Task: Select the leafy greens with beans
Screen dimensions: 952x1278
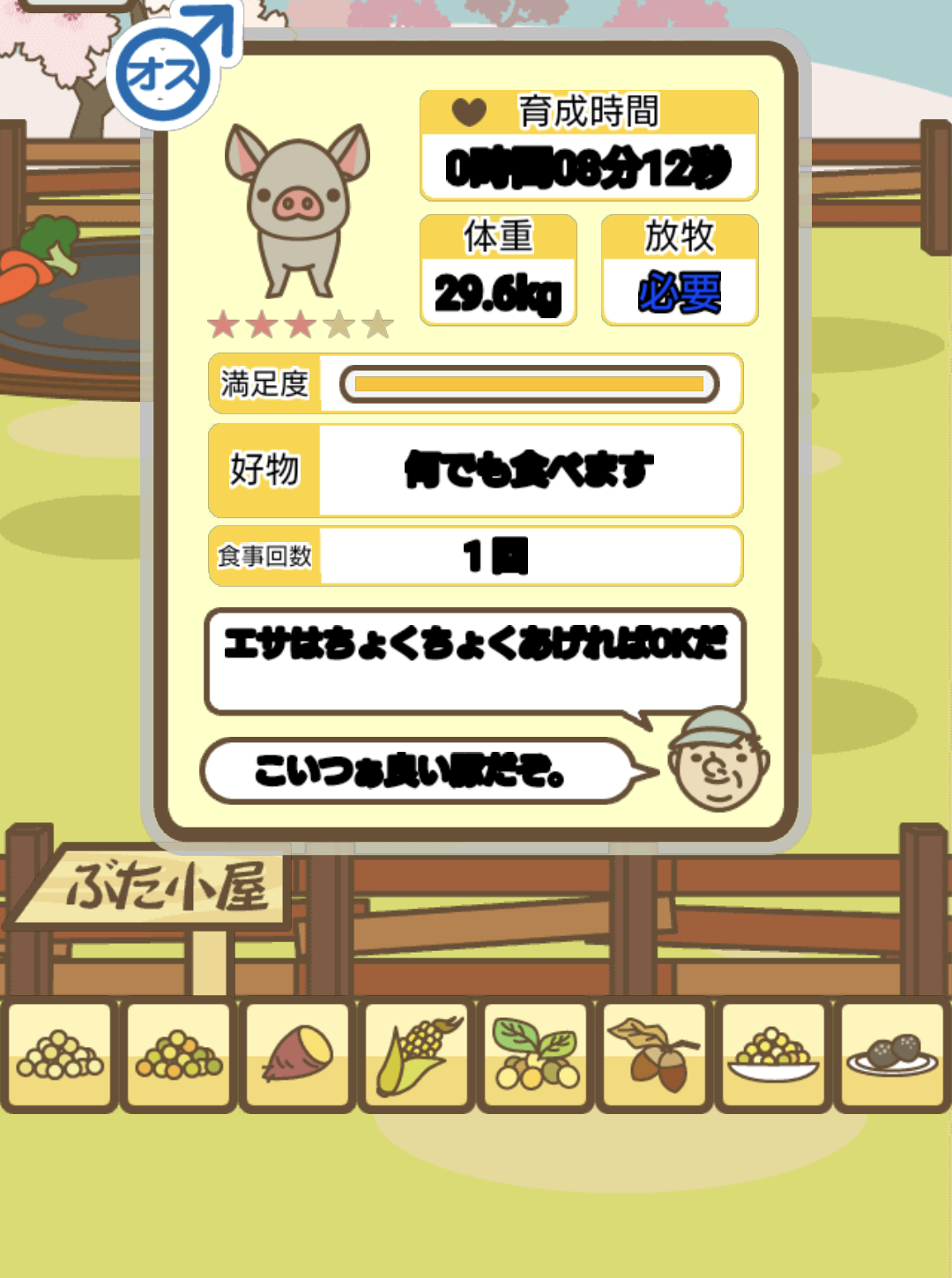Action: point(536,1054)
